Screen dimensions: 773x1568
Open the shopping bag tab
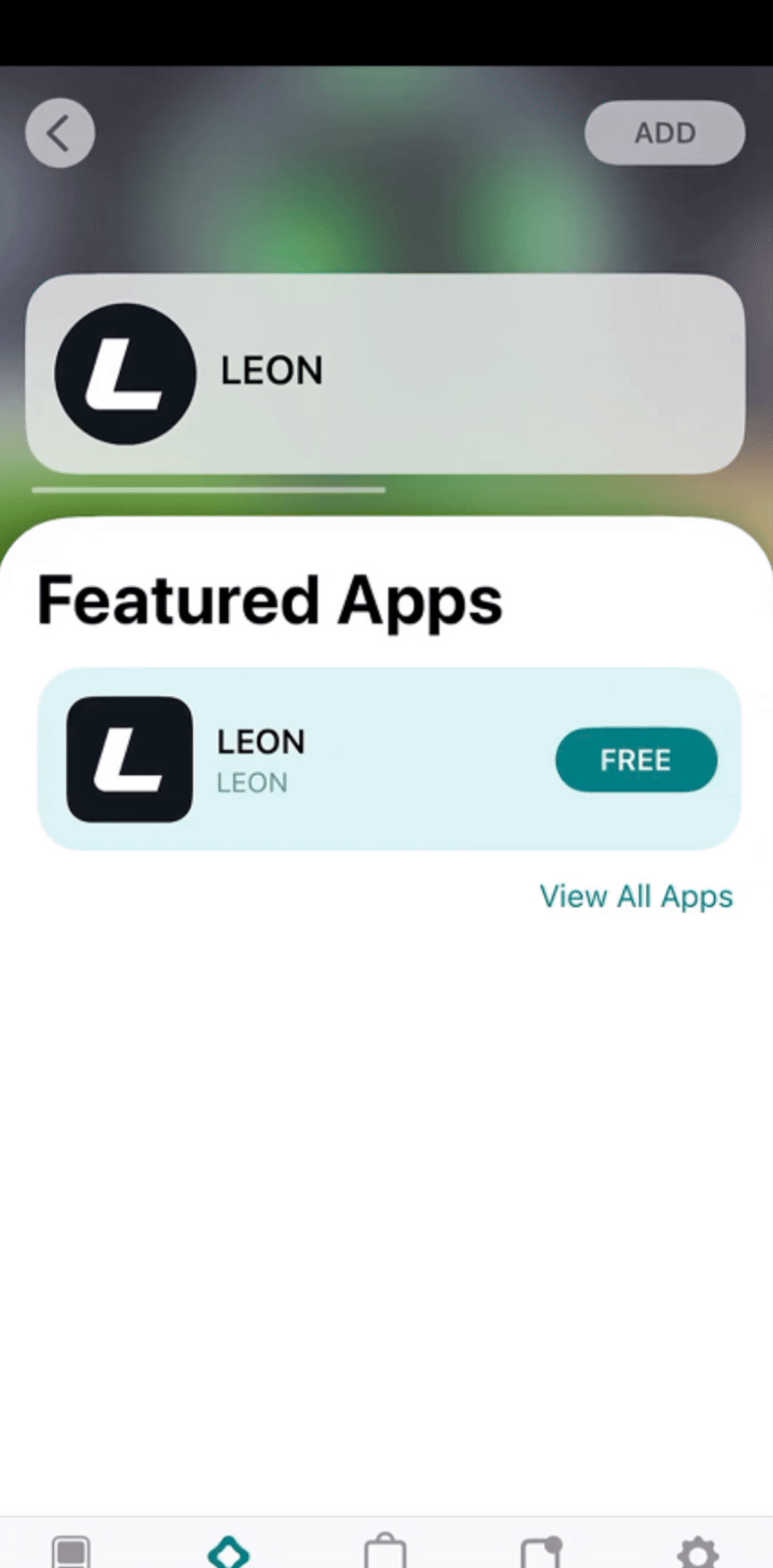(x=385, y=1551)
